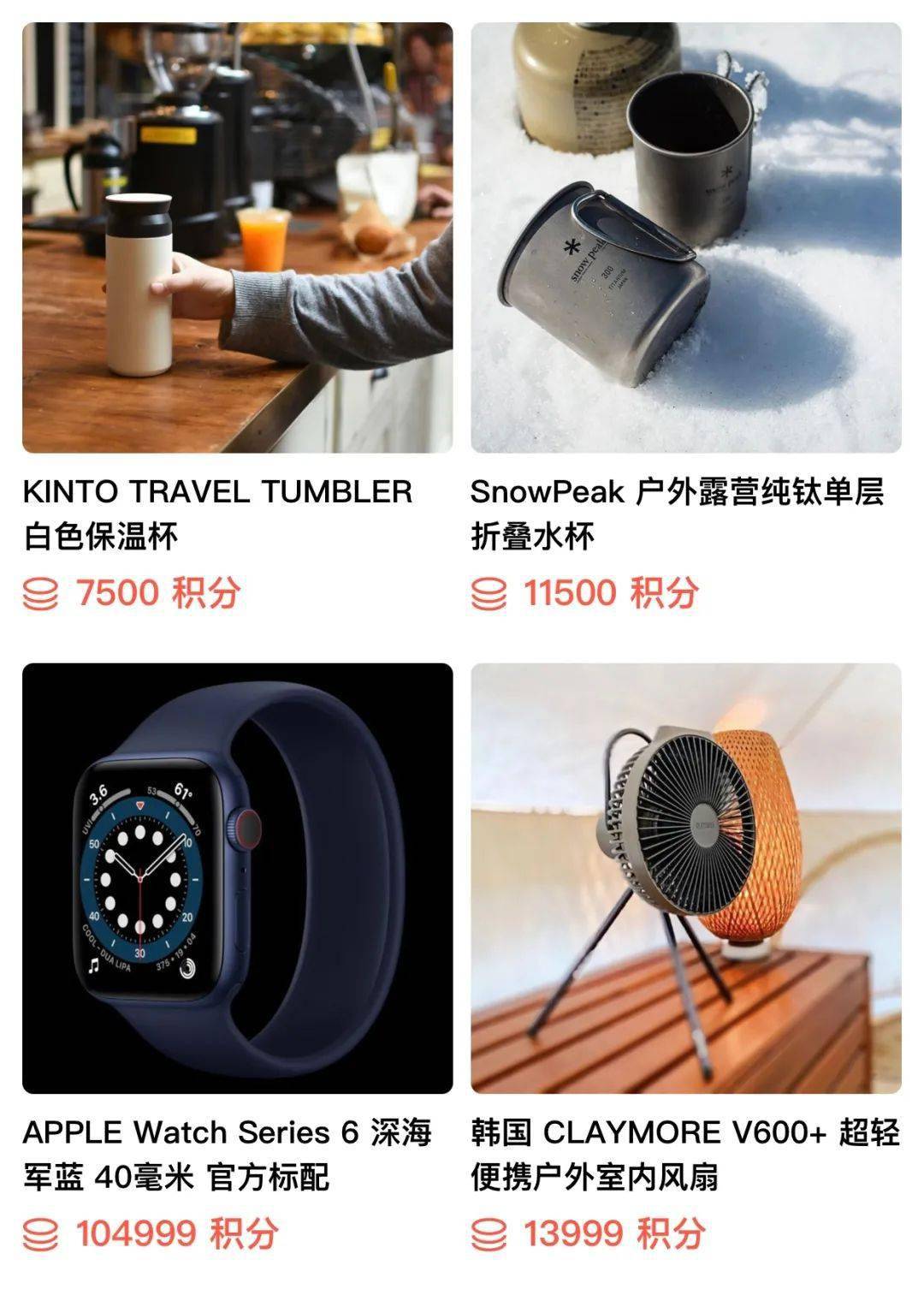Viewport: 924px width, 1289px height.
Task: Click the 104999 积分 price text
Action: tap(180, 1239)
